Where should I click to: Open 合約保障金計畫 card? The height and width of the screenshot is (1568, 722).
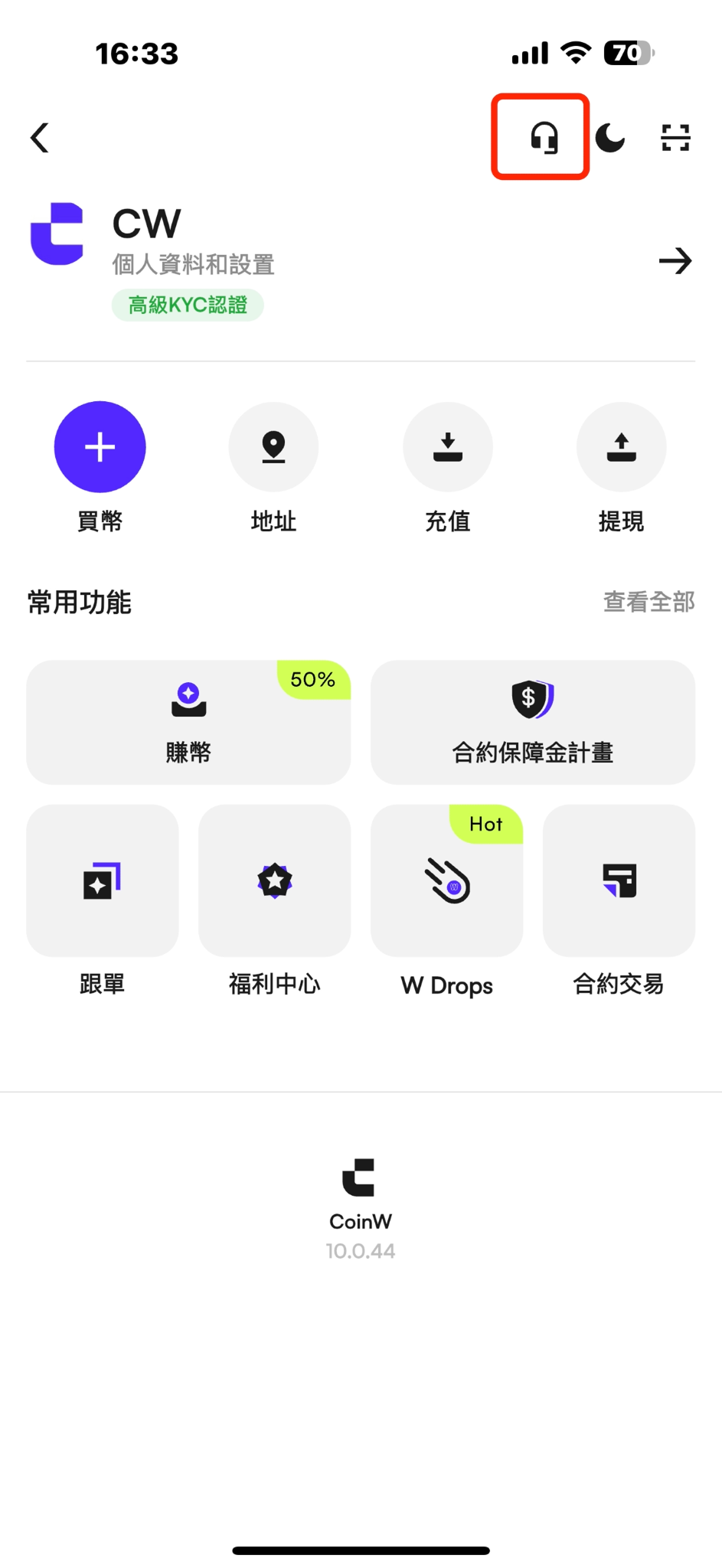[533, 722]
